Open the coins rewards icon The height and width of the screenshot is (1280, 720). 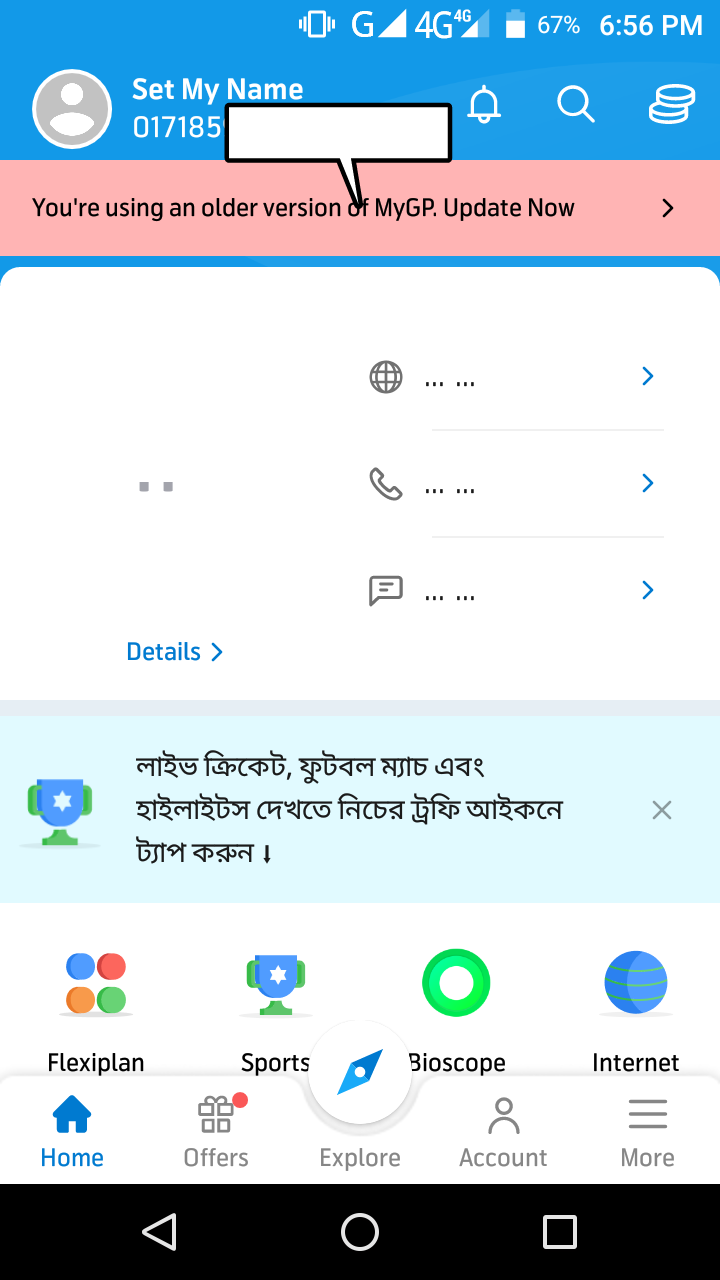(671, 104)
